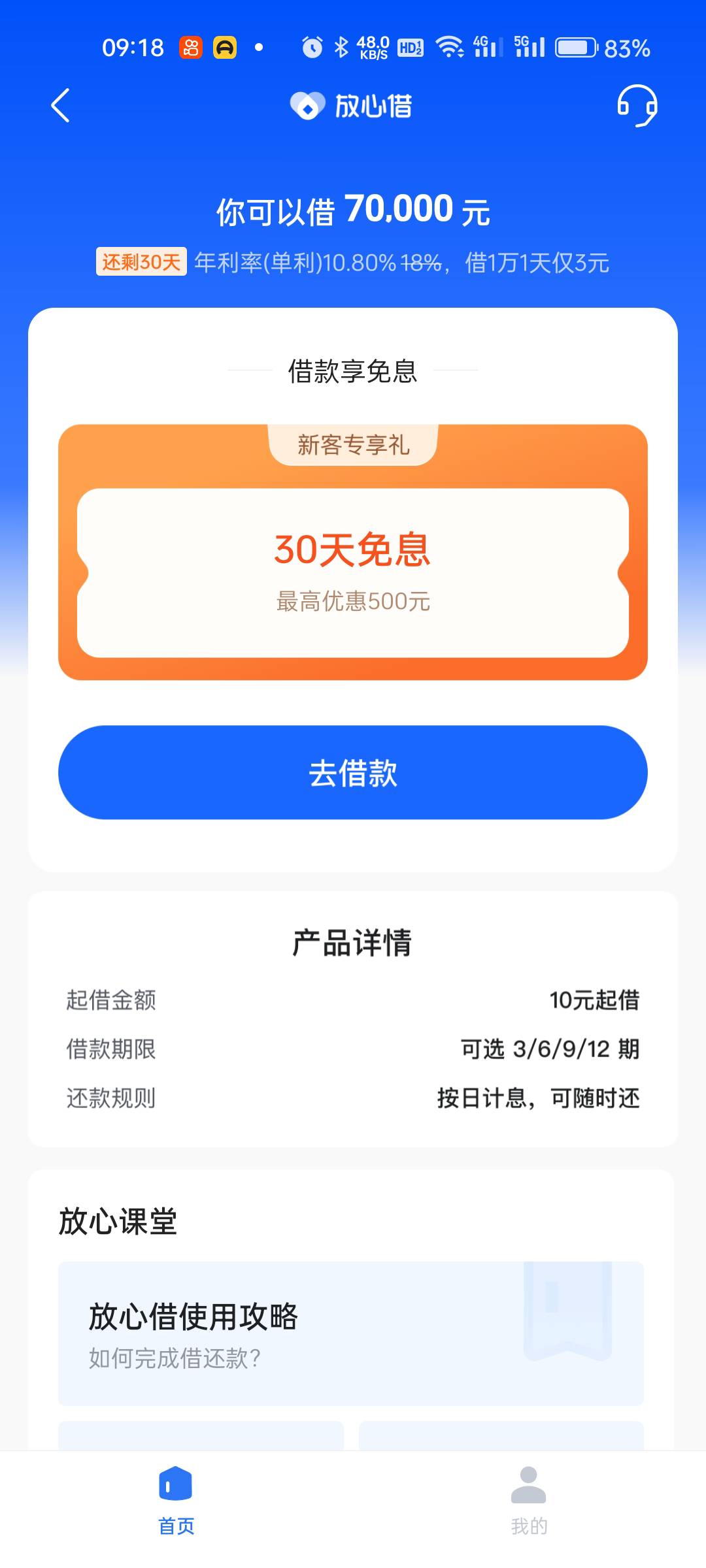Tap the 去借款 button

pos(353,772)
